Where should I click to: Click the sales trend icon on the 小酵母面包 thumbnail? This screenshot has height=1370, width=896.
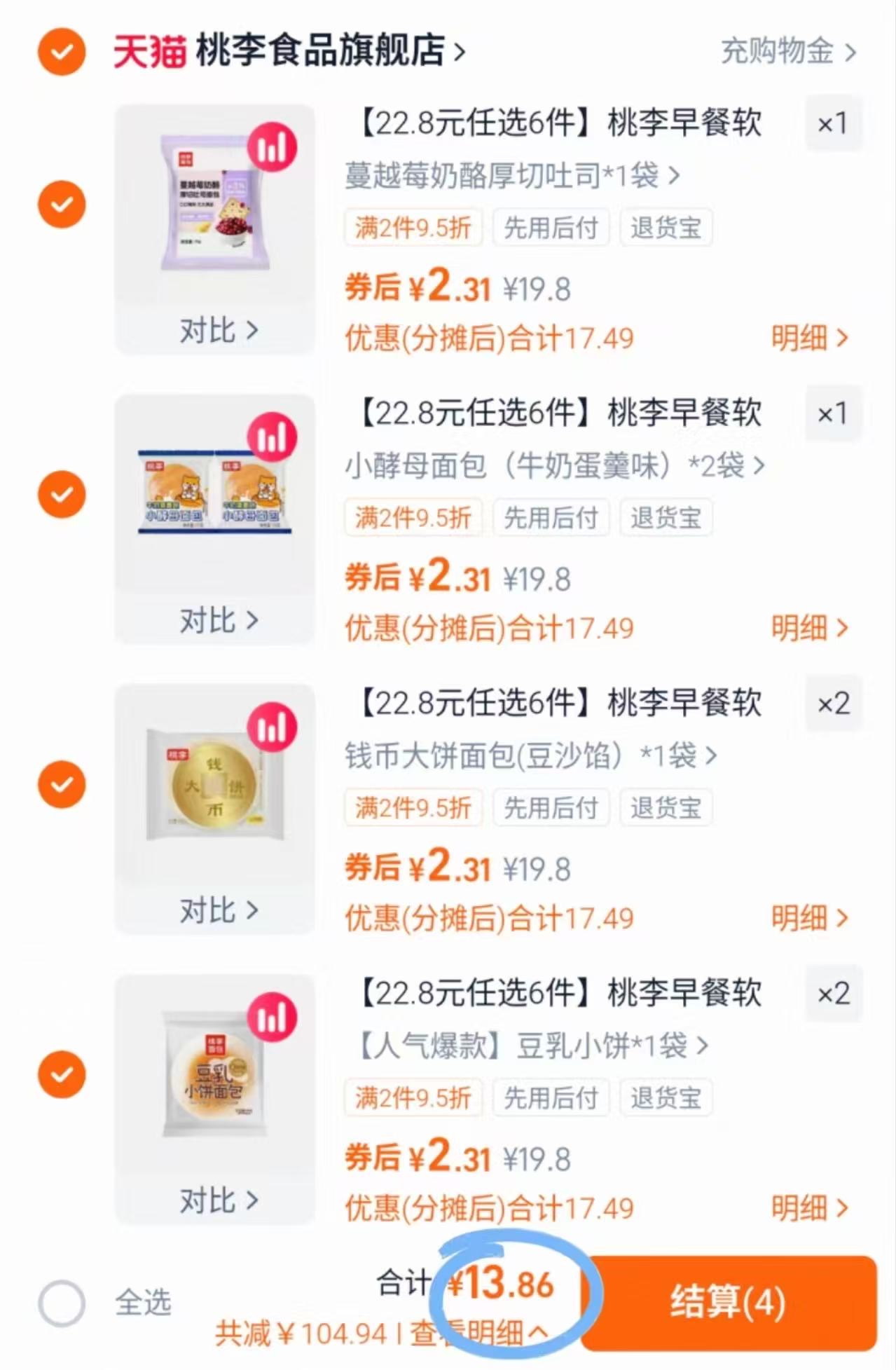coord(273,436)
